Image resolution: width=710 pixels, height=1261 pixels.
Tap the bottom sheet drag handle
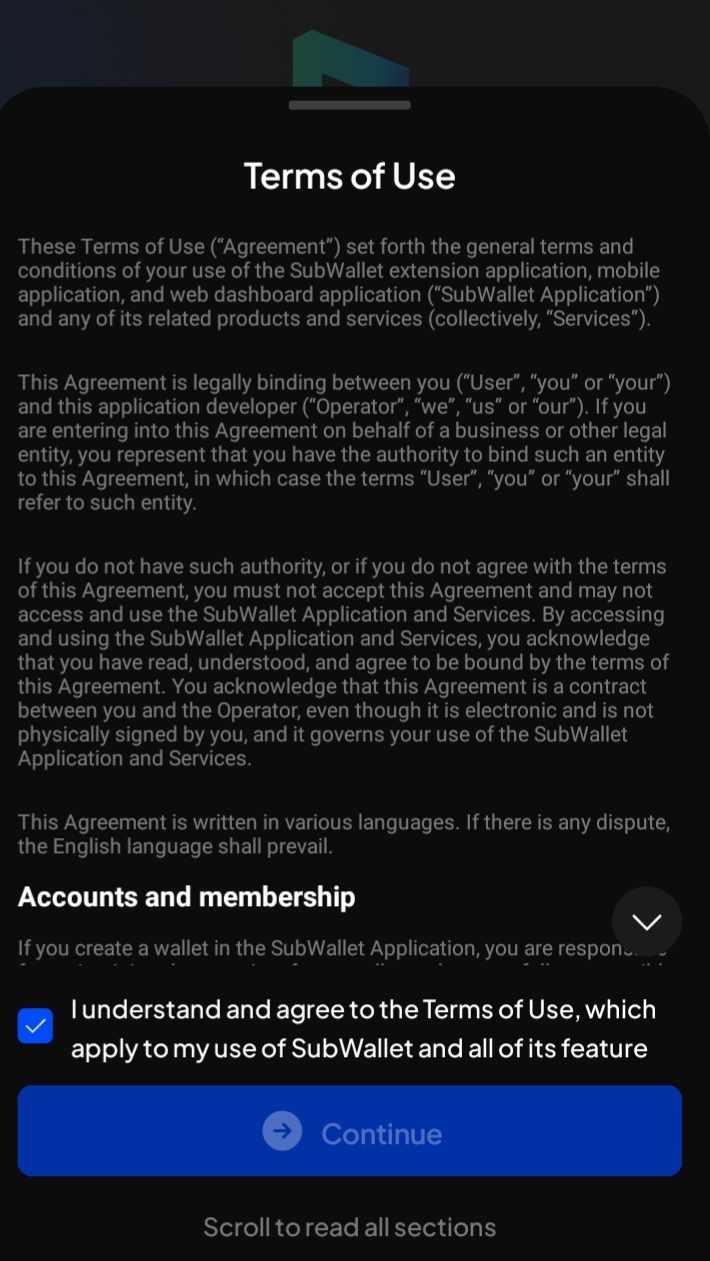(x=349, y=105)
